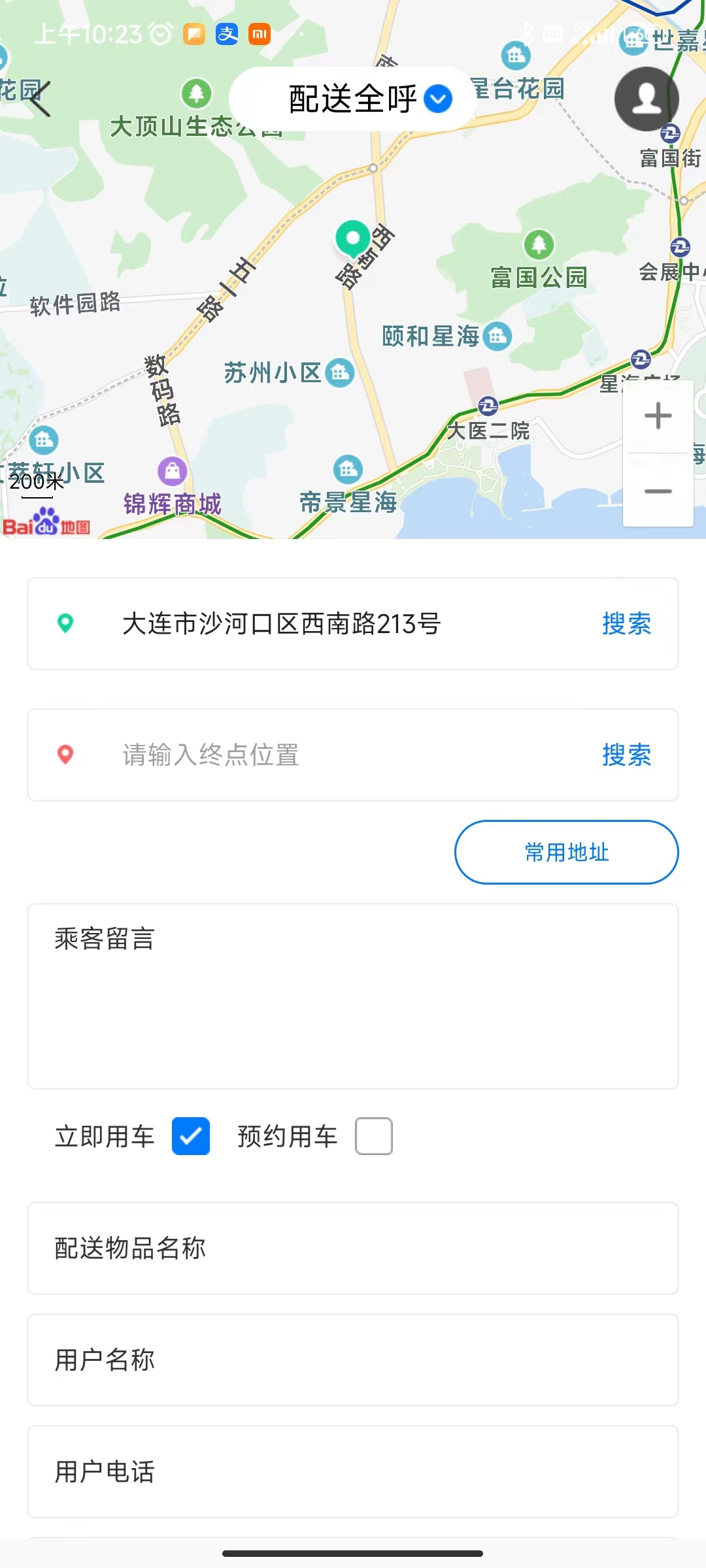Screen dimensions: 706x1568
Task: Check the 预约用车 checkbox
Action: click(x=374, y=1136)
